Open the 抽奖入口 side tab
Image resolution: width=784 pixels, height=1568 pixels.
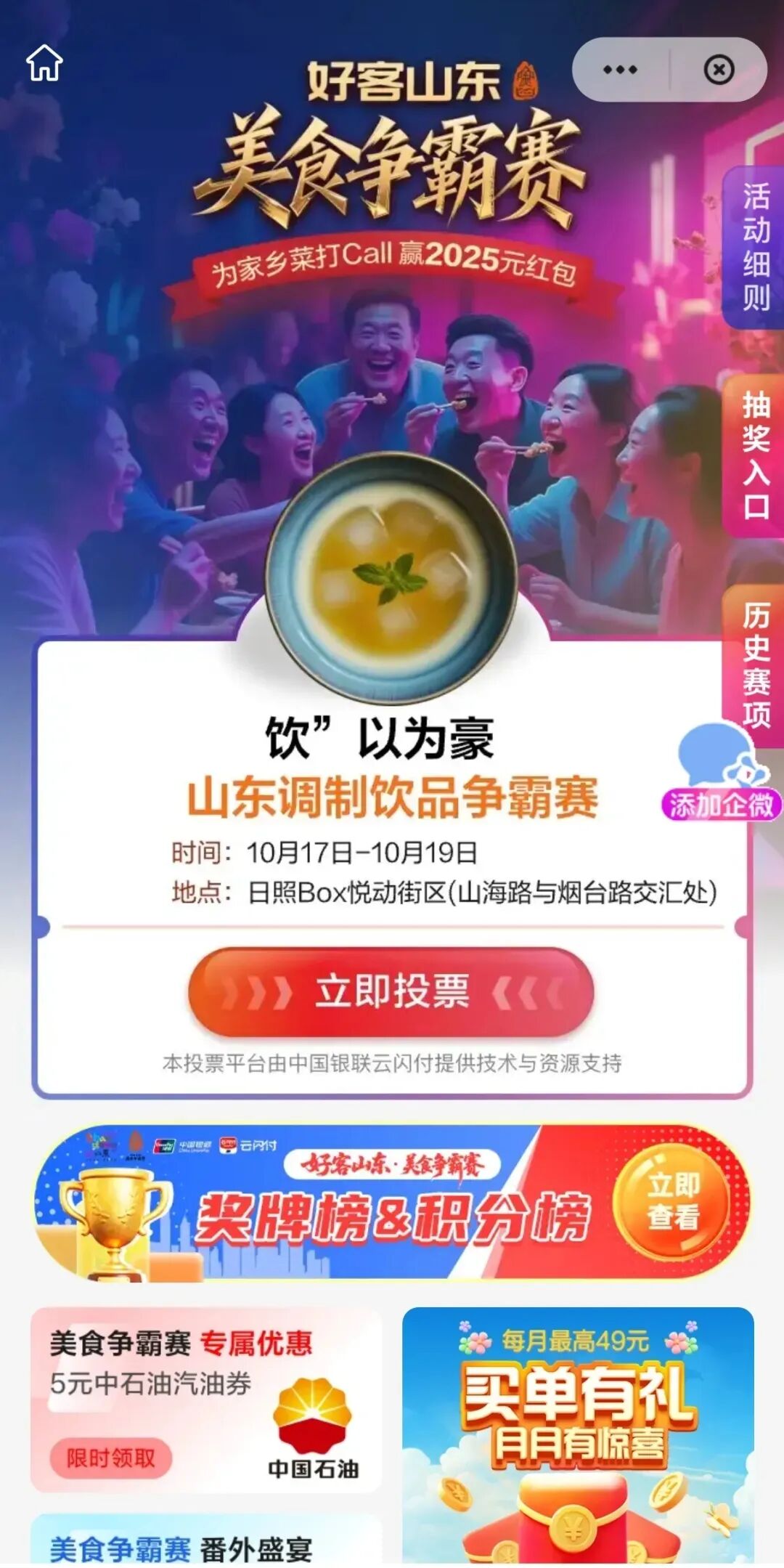[755, 455]
